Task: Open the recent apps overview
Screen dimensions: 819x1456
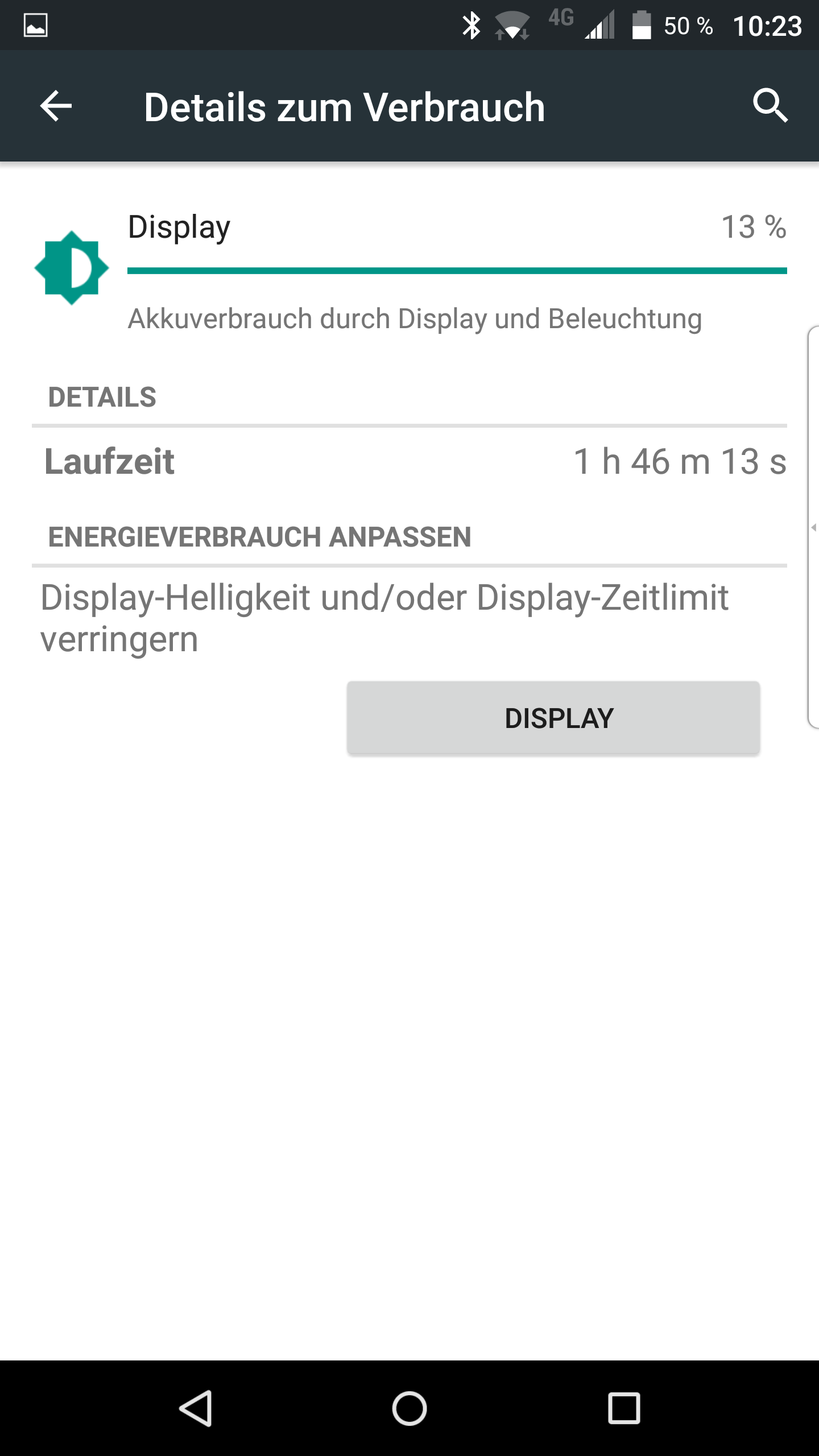Action: 624,1408
